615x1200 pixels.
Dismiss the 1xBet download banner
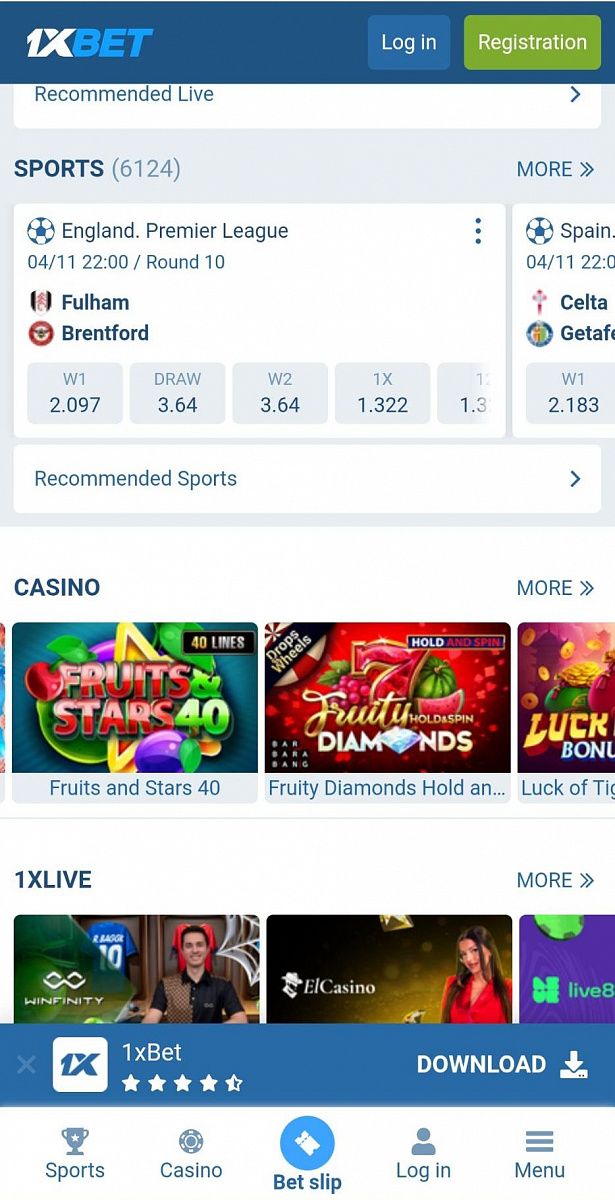pyautogui.click(x=27, y=1064)
